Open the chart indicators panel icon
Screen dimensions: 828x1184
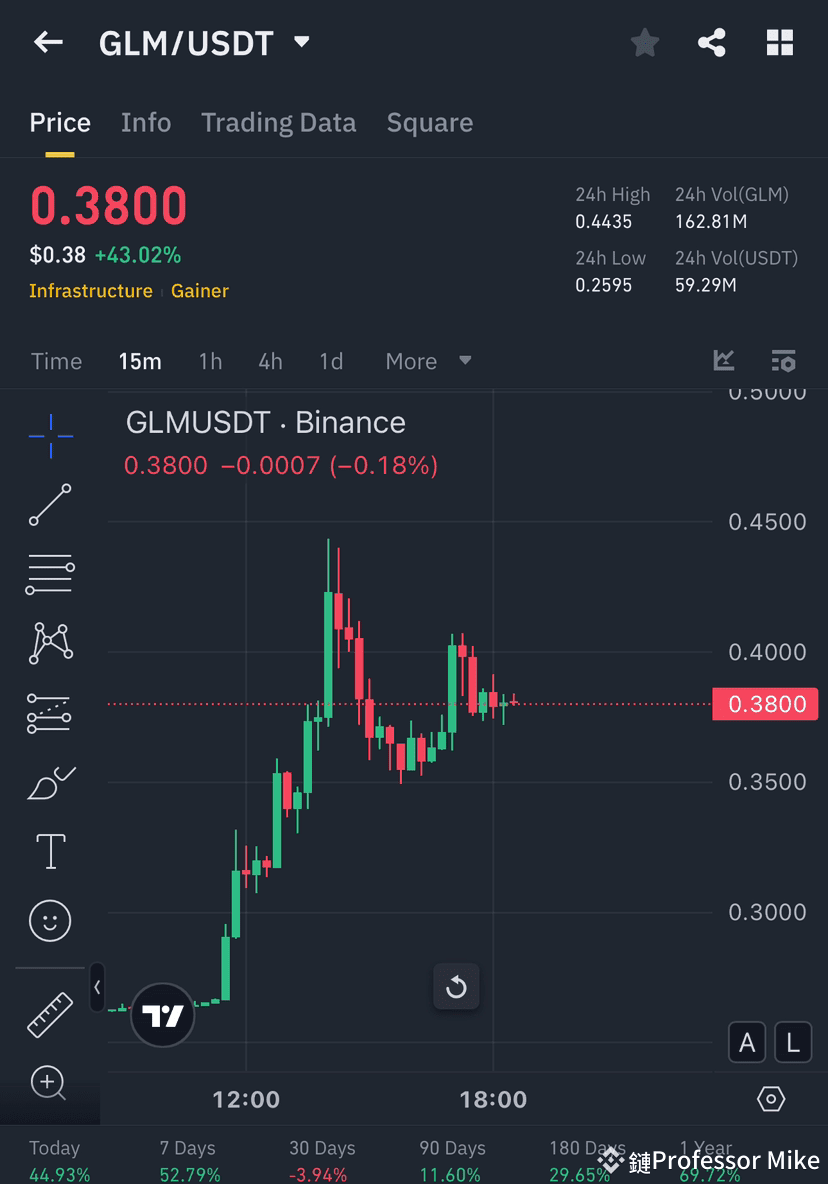coord(783,361)
